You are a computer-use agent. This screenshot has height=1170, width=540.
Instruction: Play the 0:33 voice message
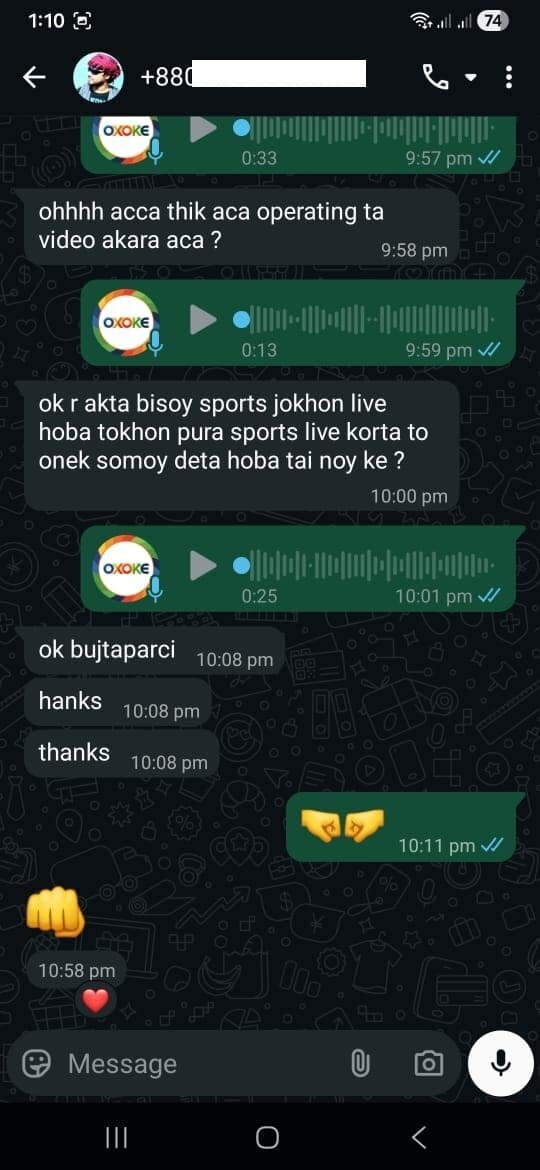[203, 130]
